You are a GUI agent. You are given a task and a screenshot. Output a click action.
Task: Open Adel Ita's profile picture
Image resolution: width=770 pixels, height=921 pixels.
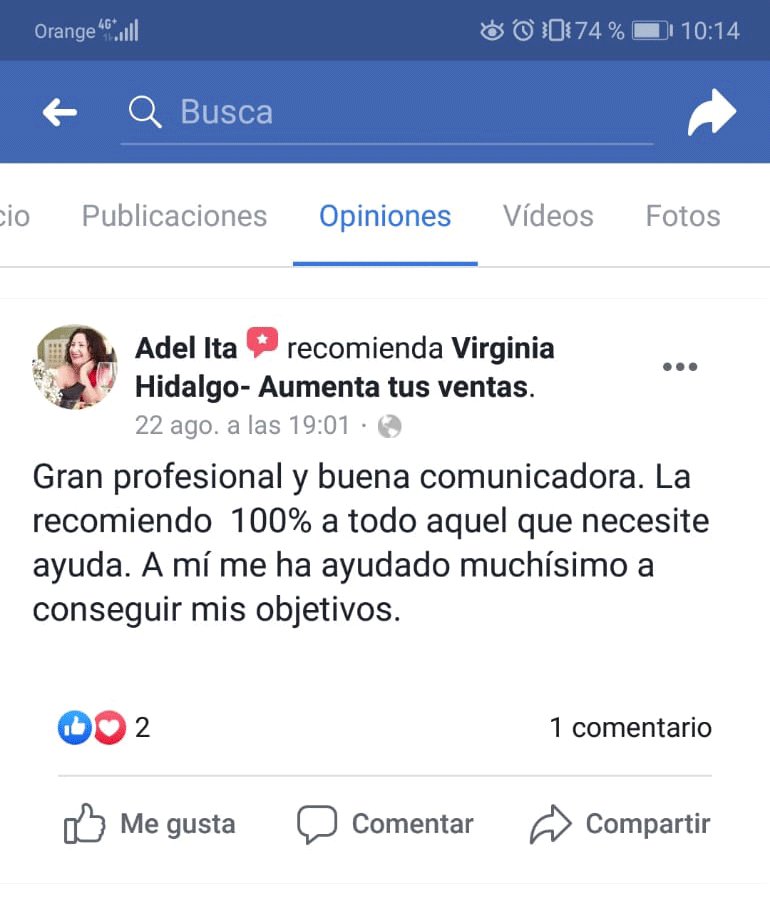(x=75, y=366)
